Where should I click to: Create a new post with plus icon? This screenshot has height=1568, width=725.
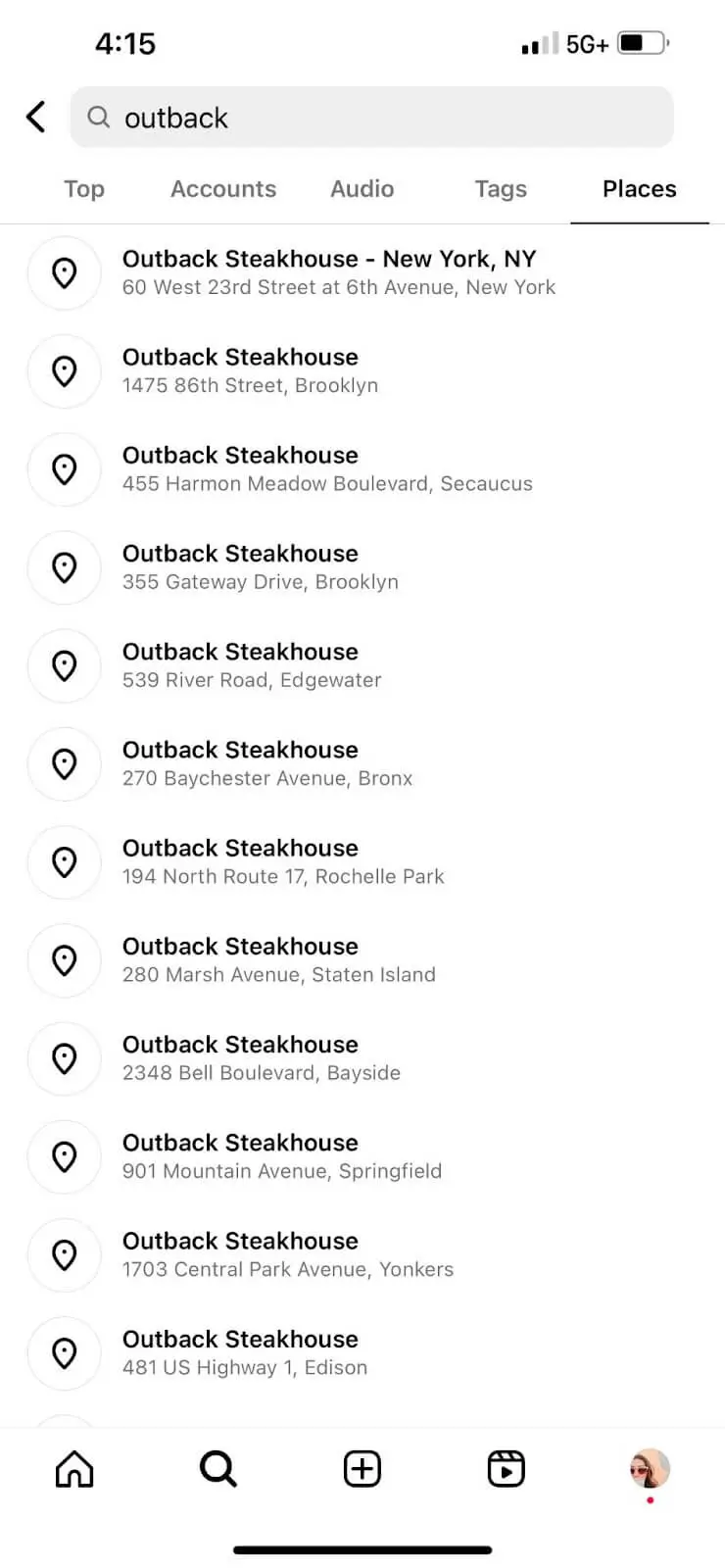pyautogui.click(x=362, y=1469)
